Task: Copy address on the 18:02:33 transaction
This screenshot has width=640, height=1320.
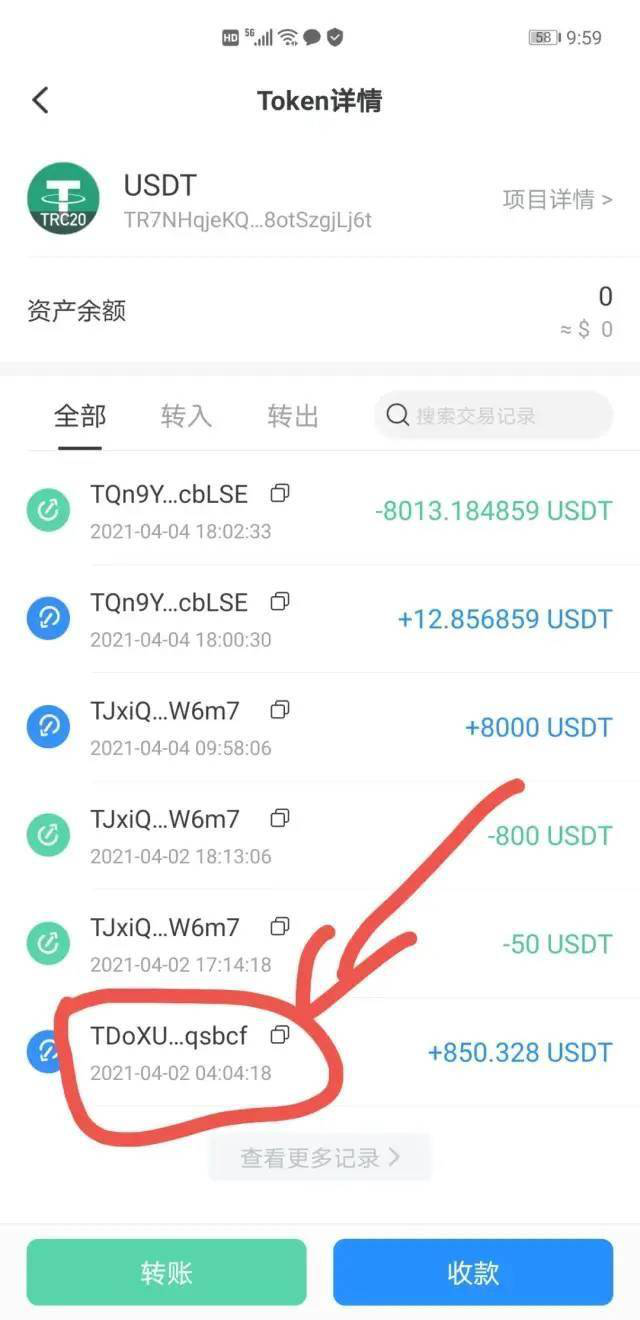Action: pos(280,493)
